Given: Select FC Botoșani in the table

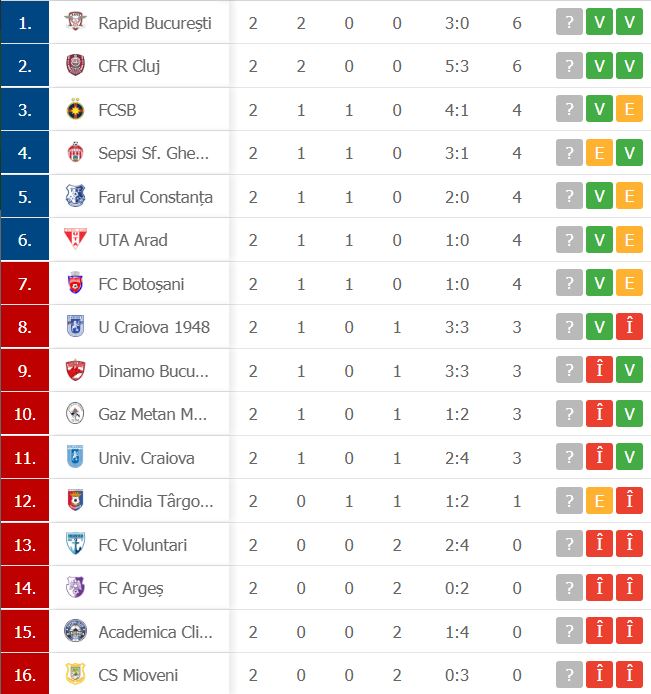Looking at the screenshot, I should [x=140, y=284].
